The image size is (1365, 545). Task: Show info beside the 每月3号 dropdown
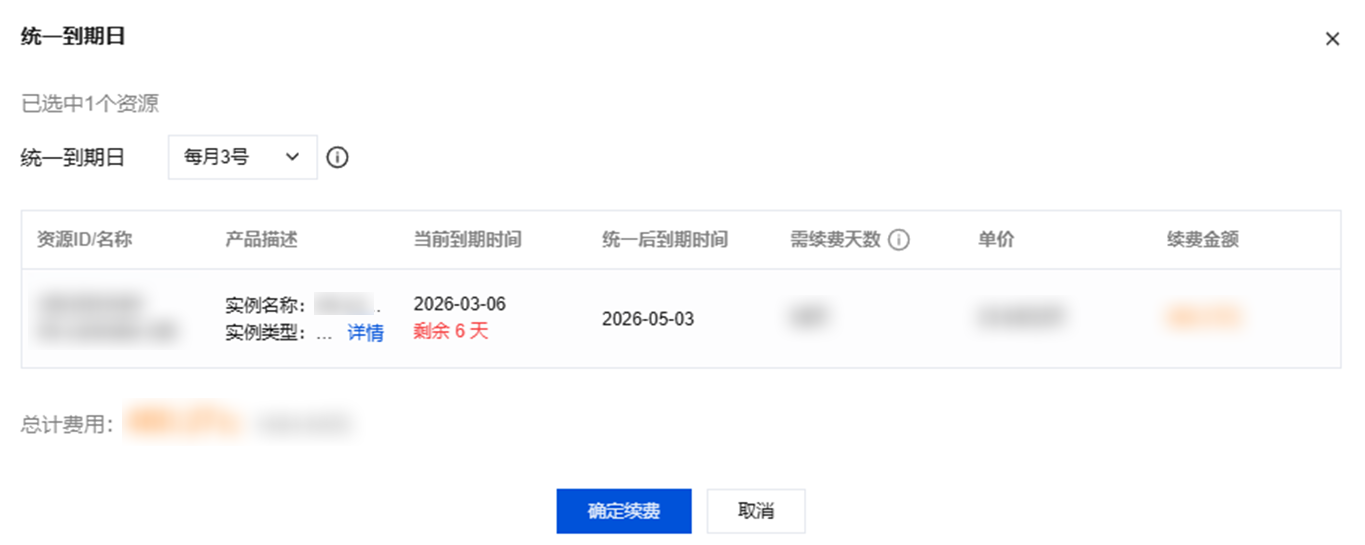[x=338, y=158]
